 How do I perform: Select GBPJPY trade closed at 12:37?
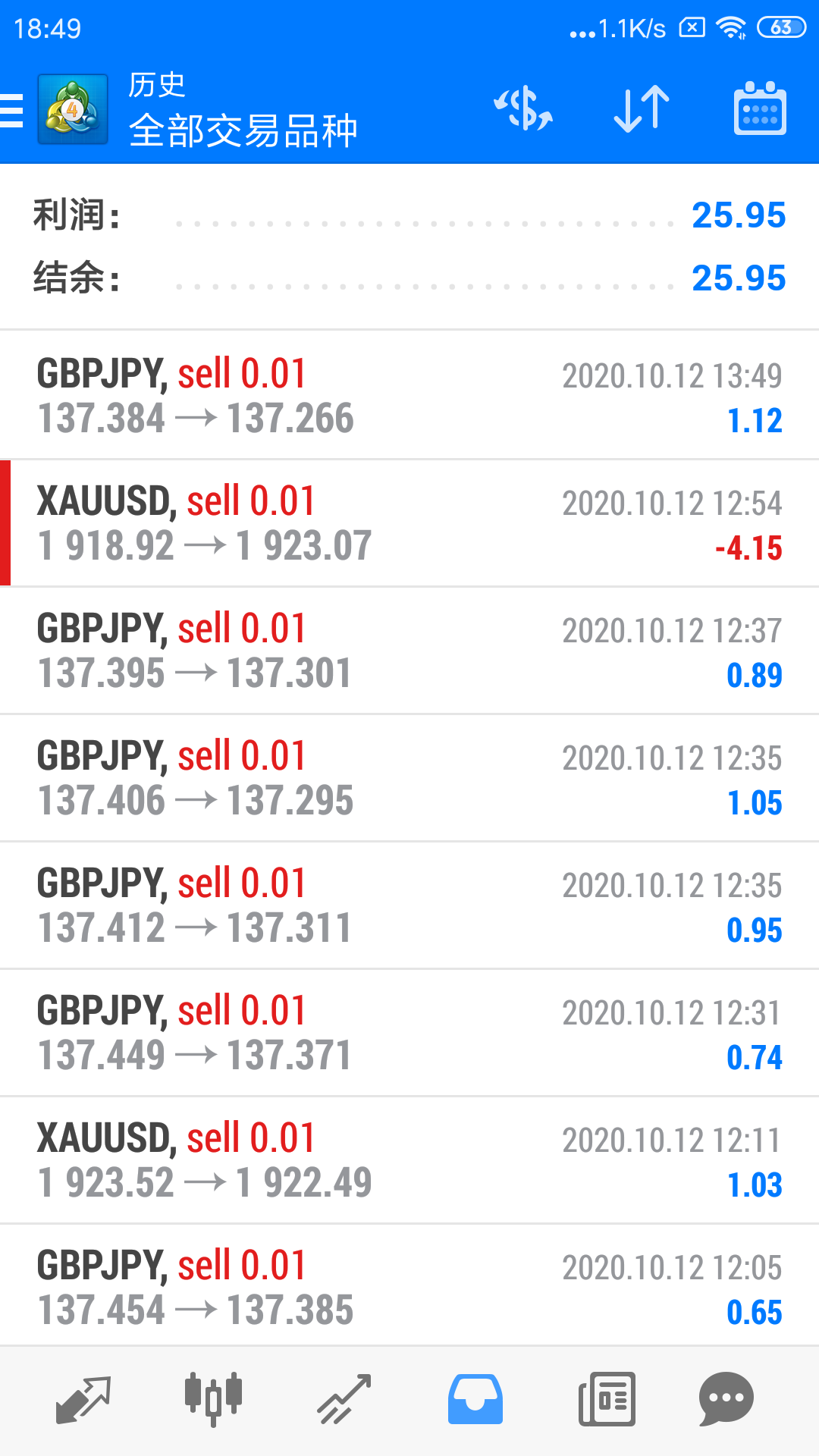click(x=409, y=650)
